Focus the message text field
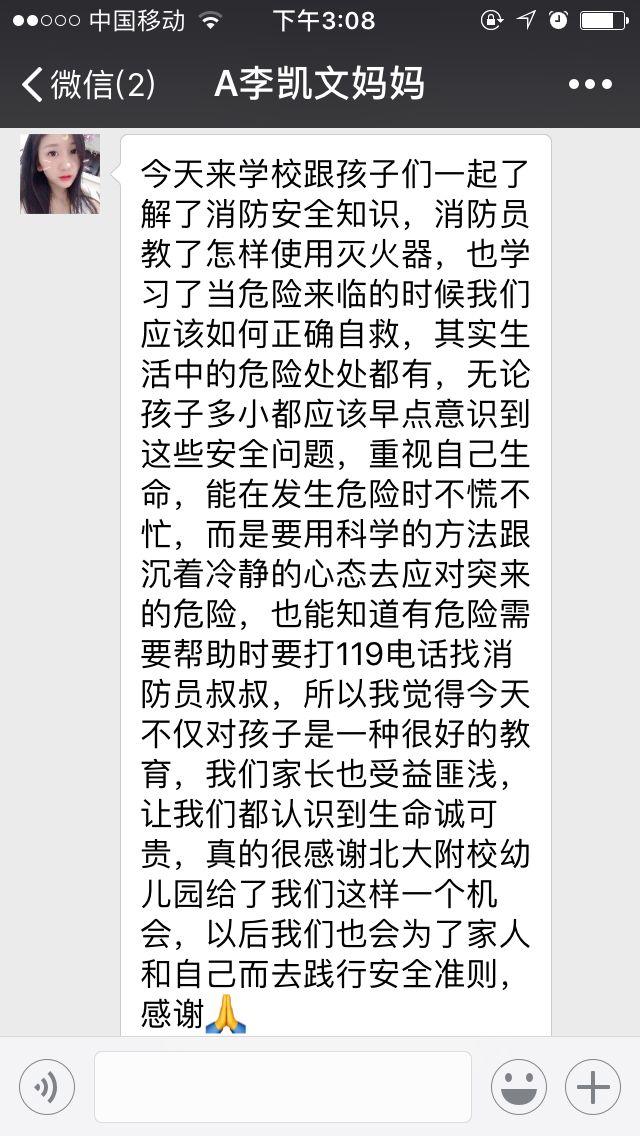The width and height of the screenshot is (640, 1136). (282, 1087)
